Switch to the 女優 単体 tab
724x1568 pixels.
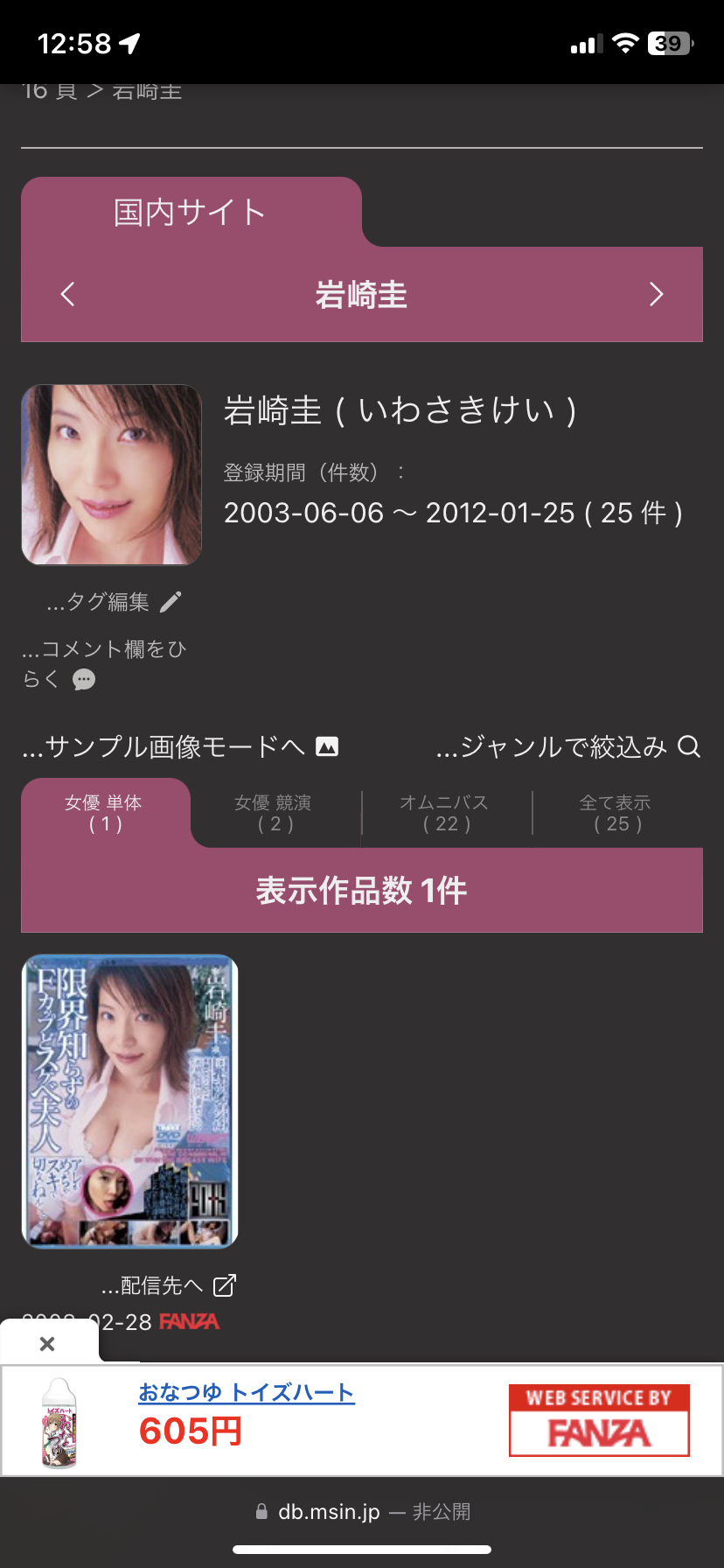[x=104, y=813]
